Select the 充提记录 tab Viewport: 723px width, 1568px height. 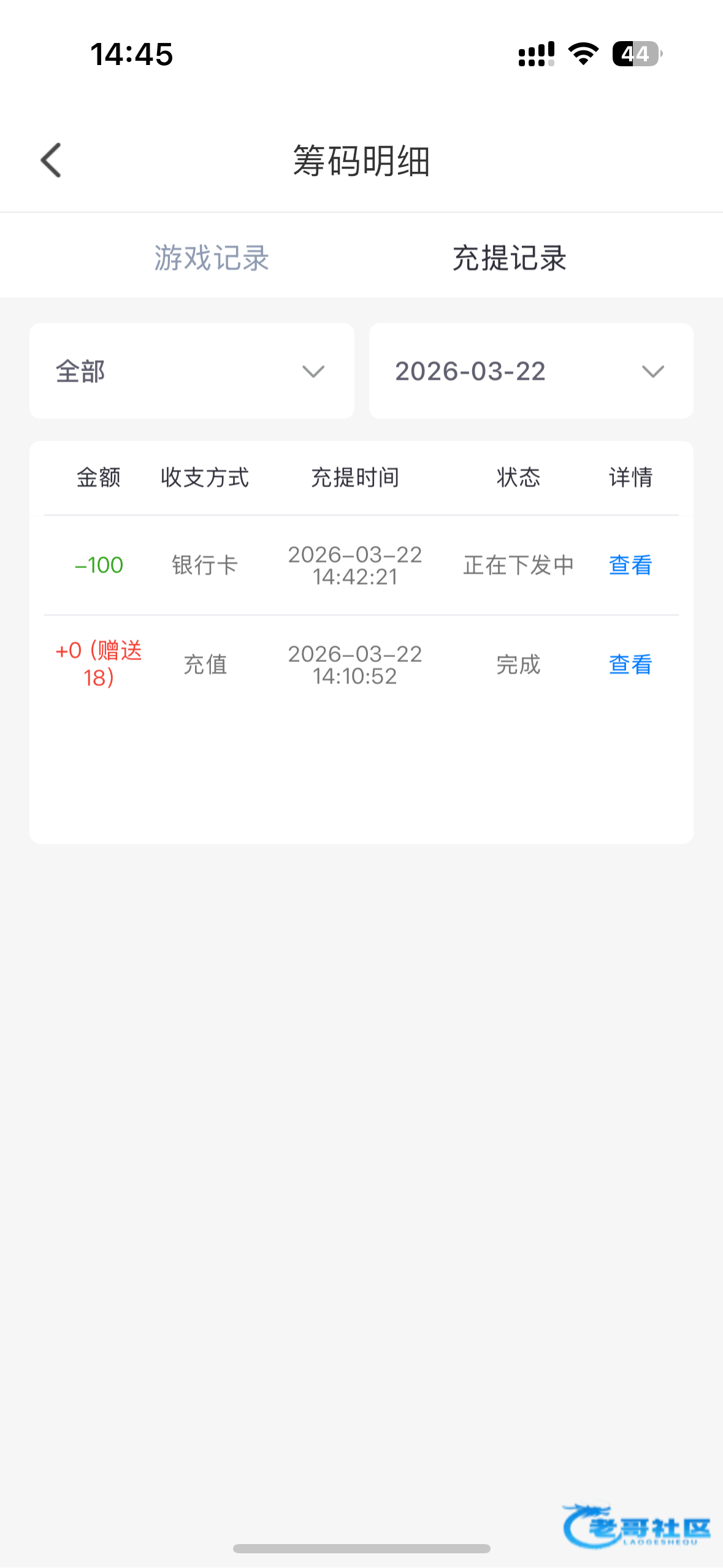[x=509, y=258]
